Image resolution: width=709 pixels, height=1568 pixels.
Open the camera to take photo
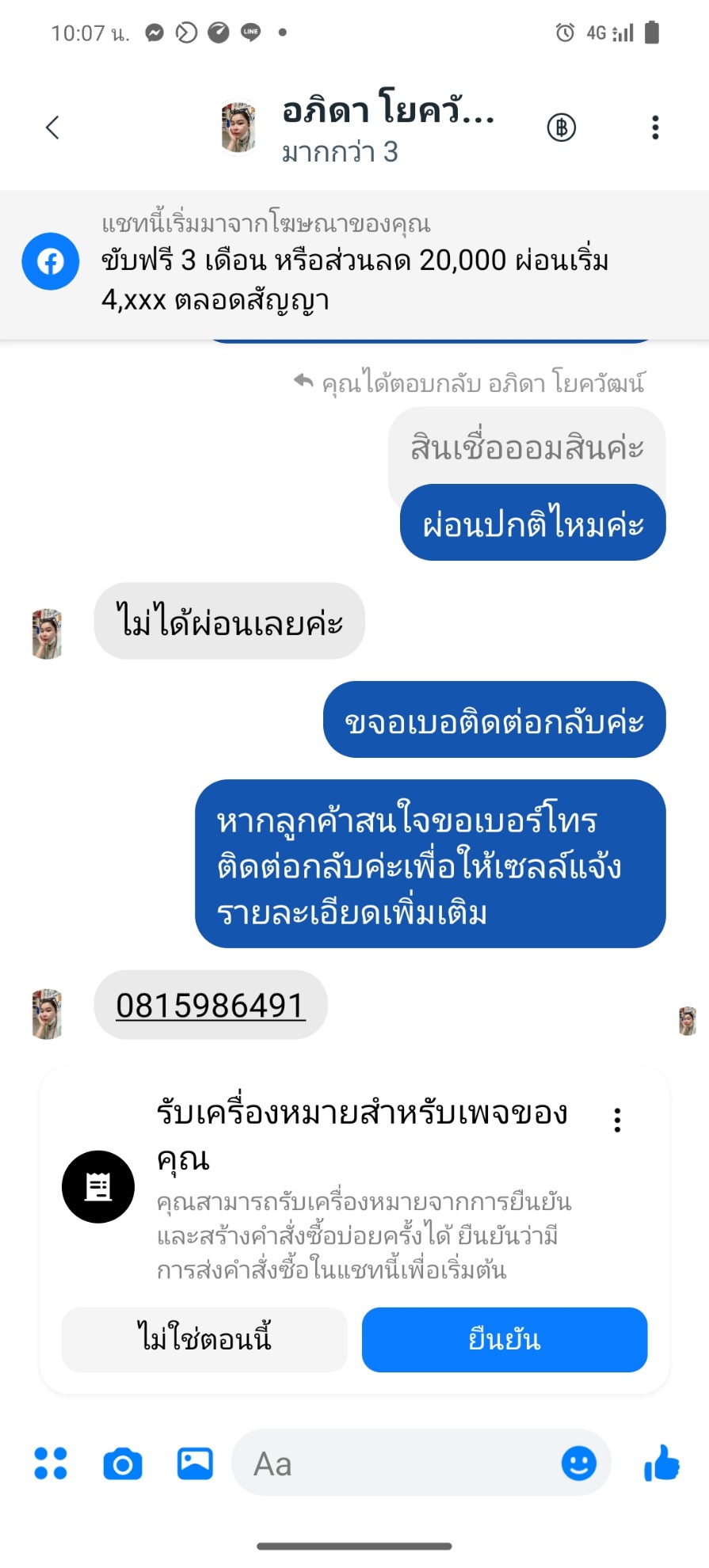[123, 1464]
